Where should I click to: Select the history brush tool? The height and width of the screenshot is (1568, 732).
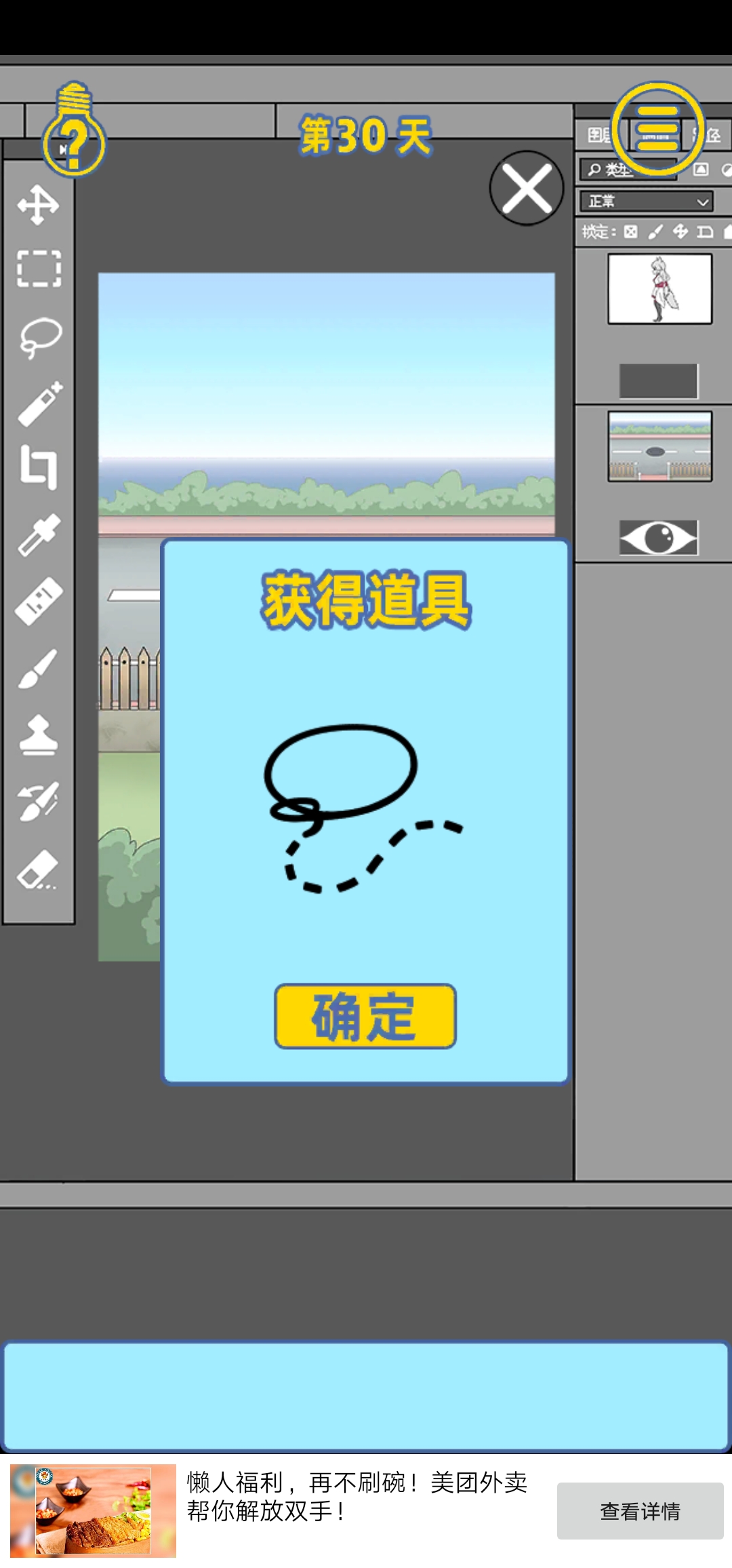38,802
